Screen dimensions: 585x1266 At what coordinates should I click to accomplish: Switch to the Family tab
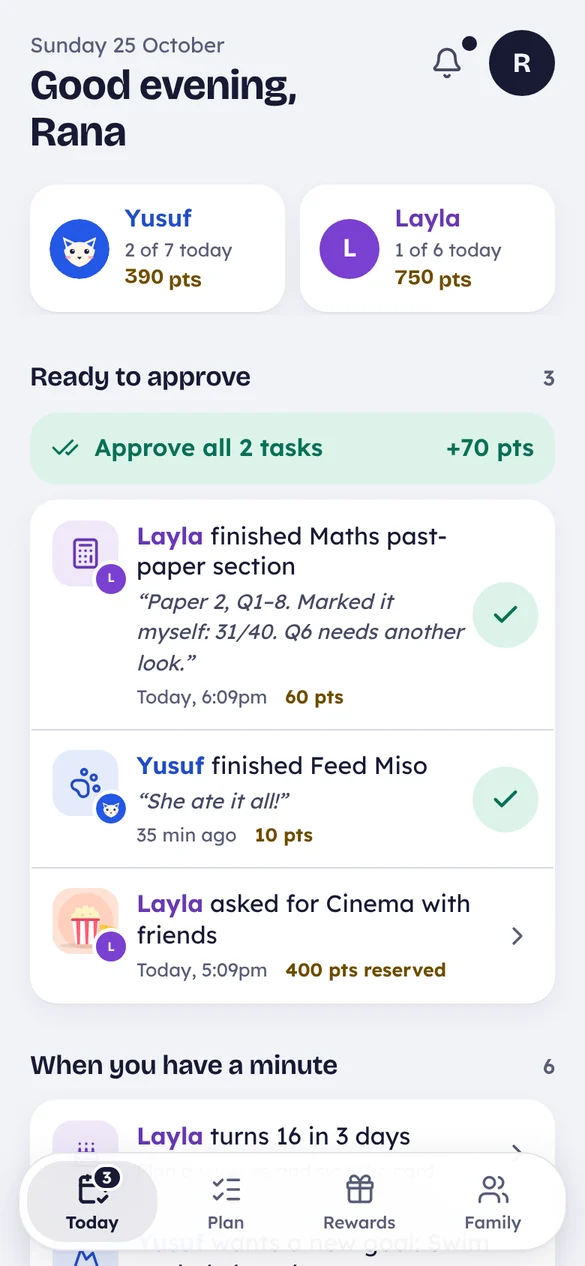[x=493, y=1203]
